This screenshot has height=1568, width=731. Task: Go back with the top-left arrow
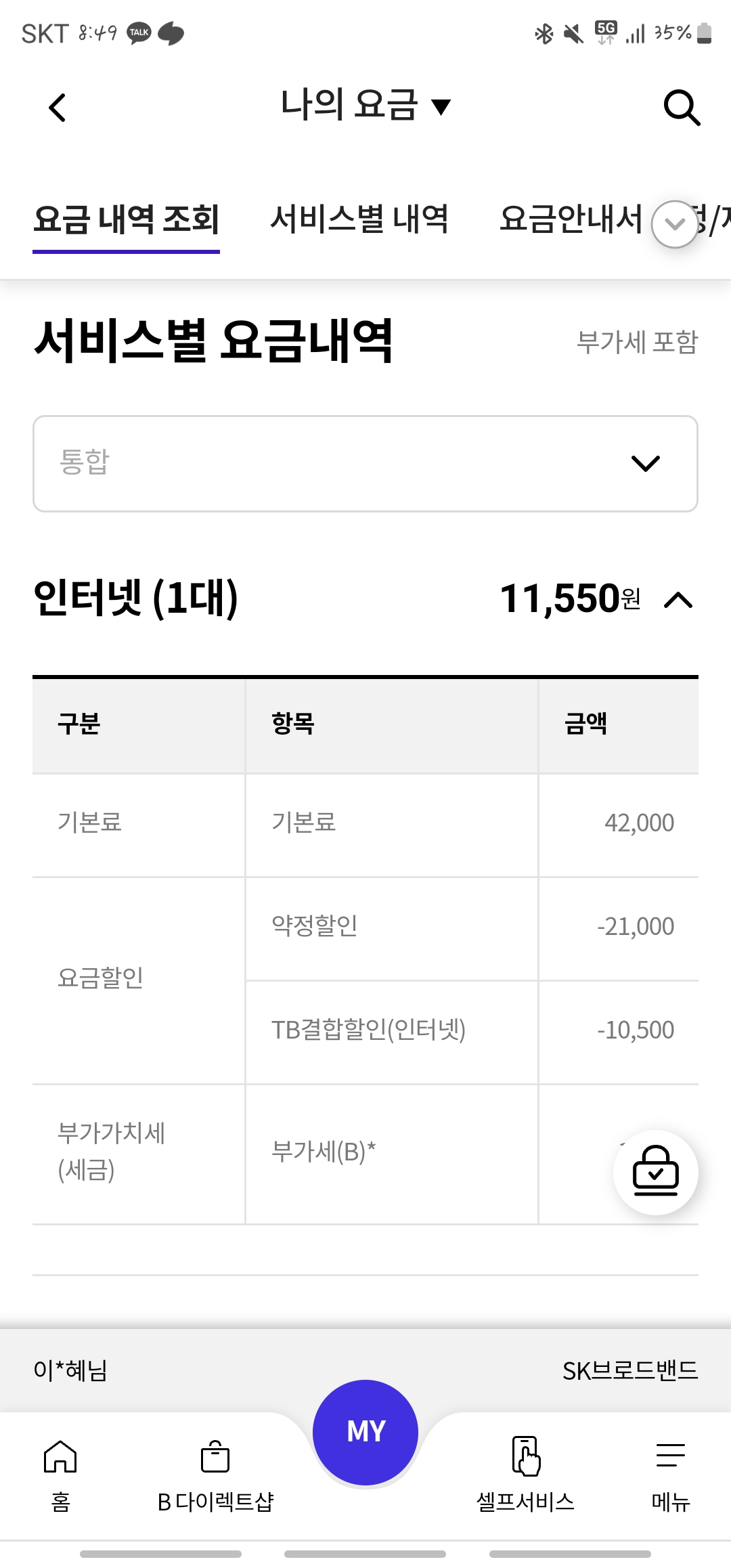point(58,108)
